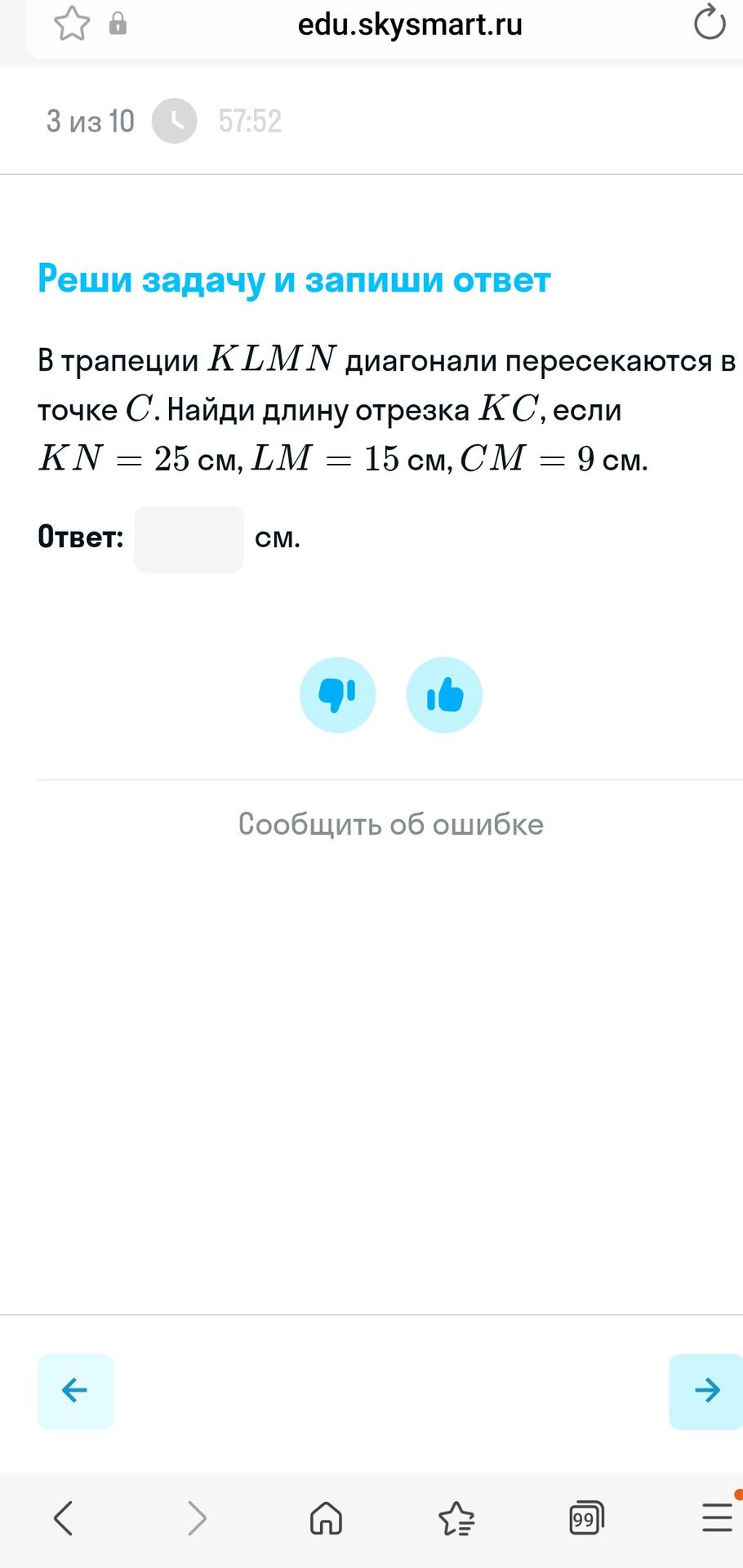This screenshot has width=743, height=1568.
Task: Open the tabs switcher
Action: click(586, 1518)
